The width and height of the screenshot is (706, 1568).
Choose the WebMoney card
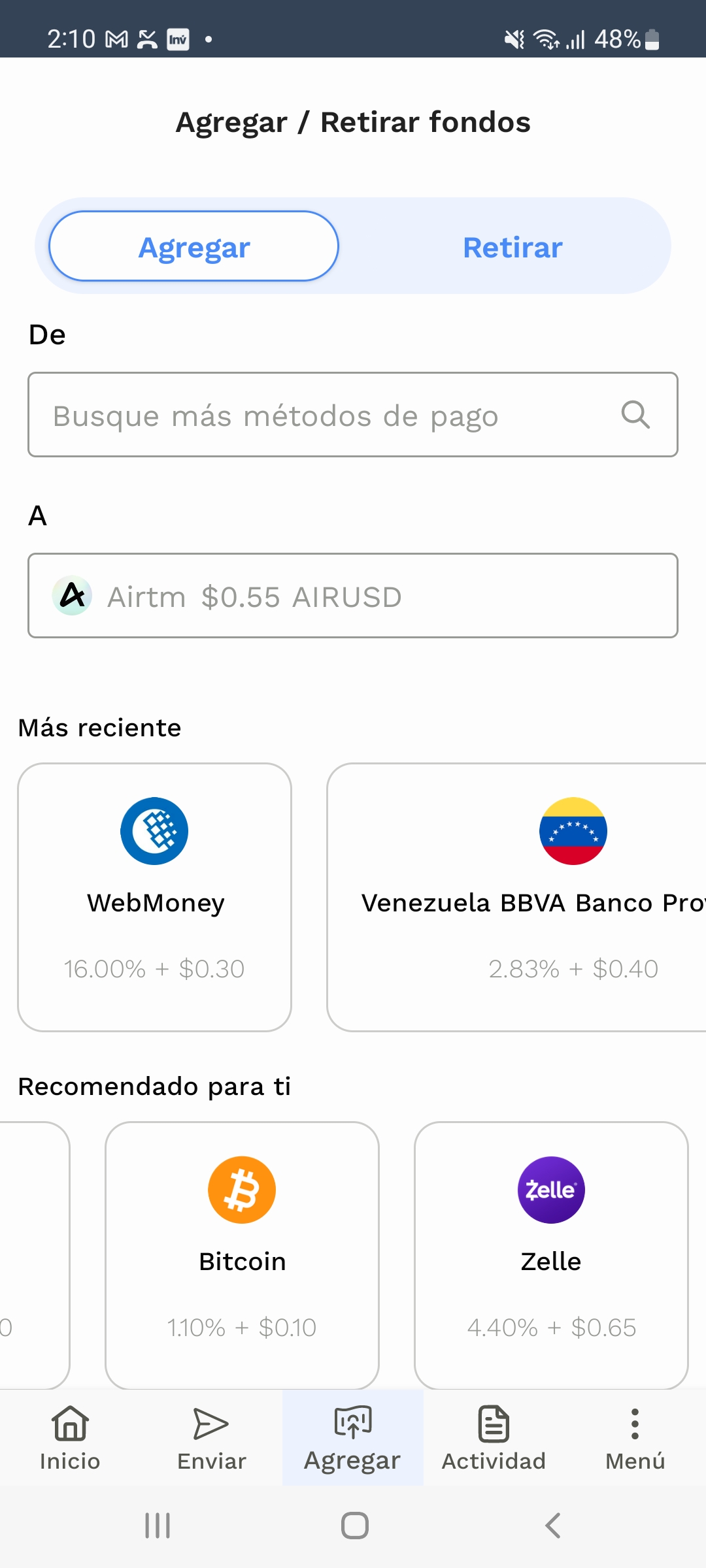click(x=155, y=897)
